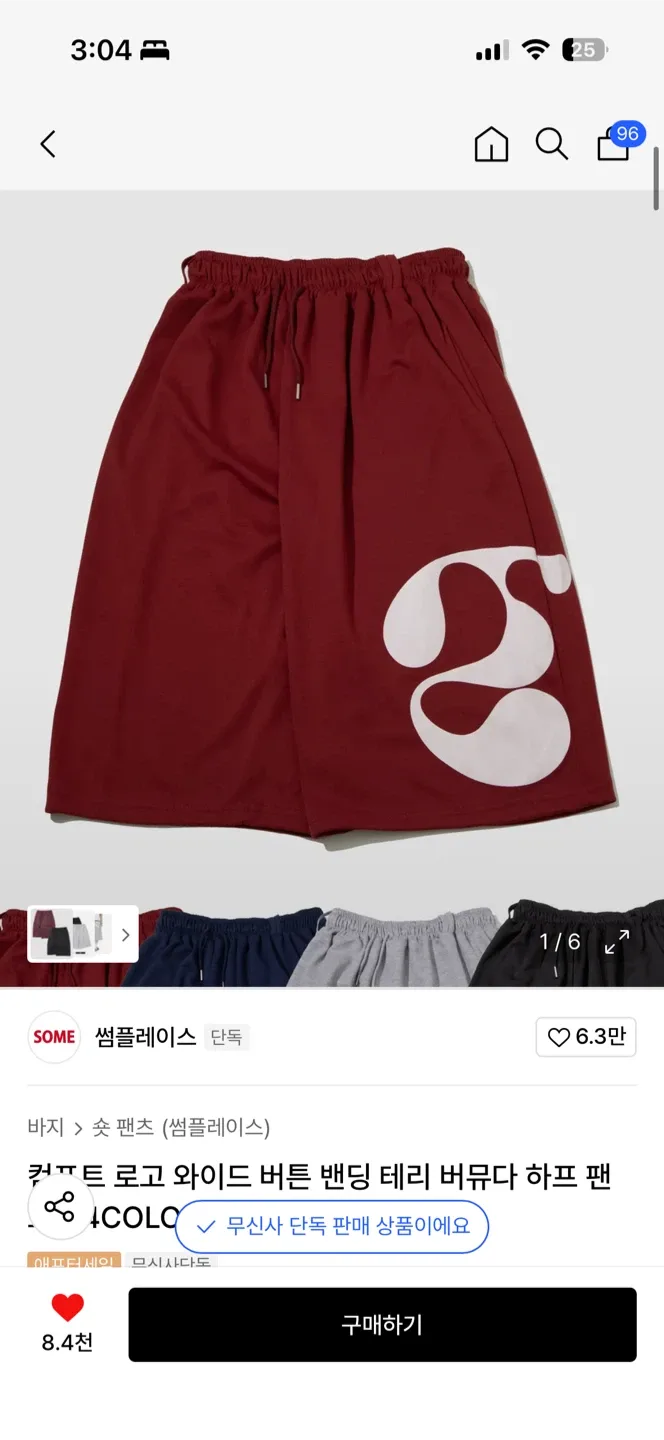Screen dimensions: 664x1440
Task: Go back with the arrow icon
Action: point(48,144)
